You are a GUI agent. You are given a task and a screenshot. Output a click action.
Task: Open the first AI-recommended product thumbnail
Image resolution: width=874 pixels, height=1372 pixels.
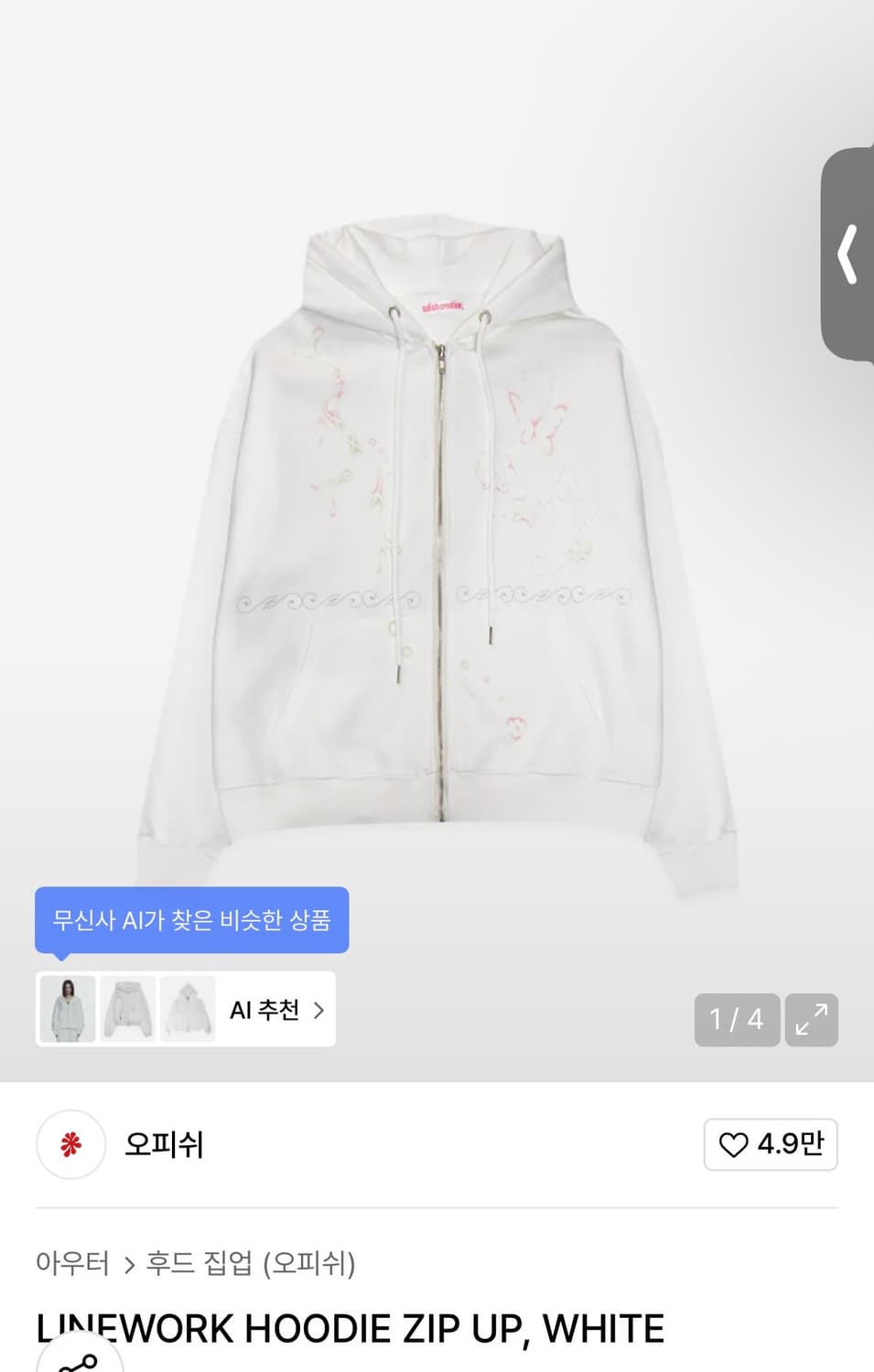[x=66, y=1009]
